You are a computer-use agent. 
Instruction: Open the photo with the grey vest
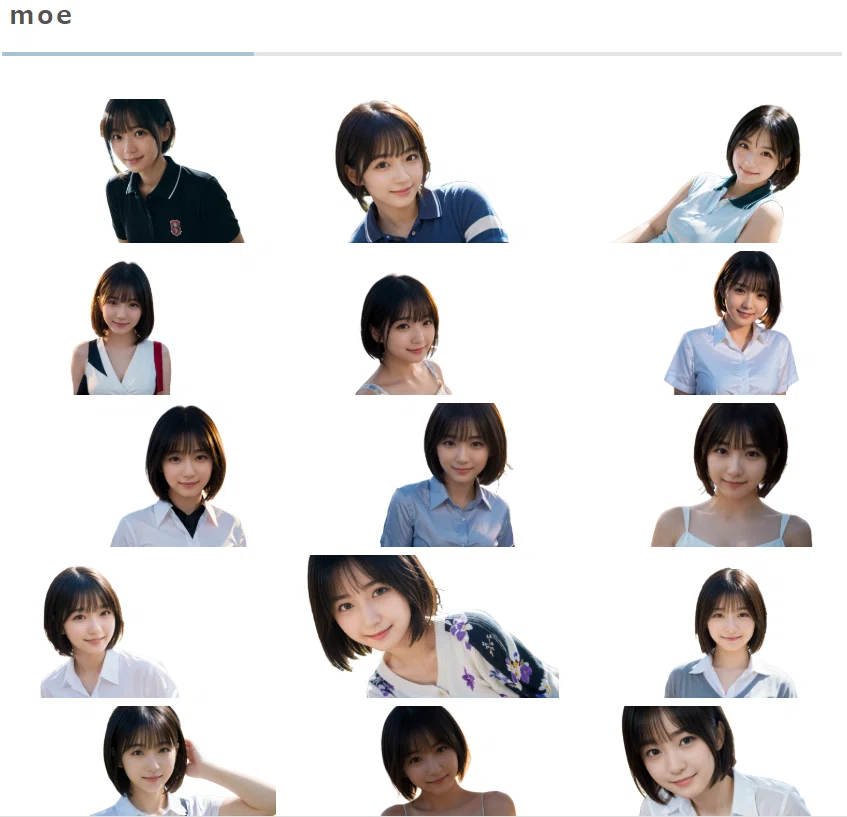[731, 632]
